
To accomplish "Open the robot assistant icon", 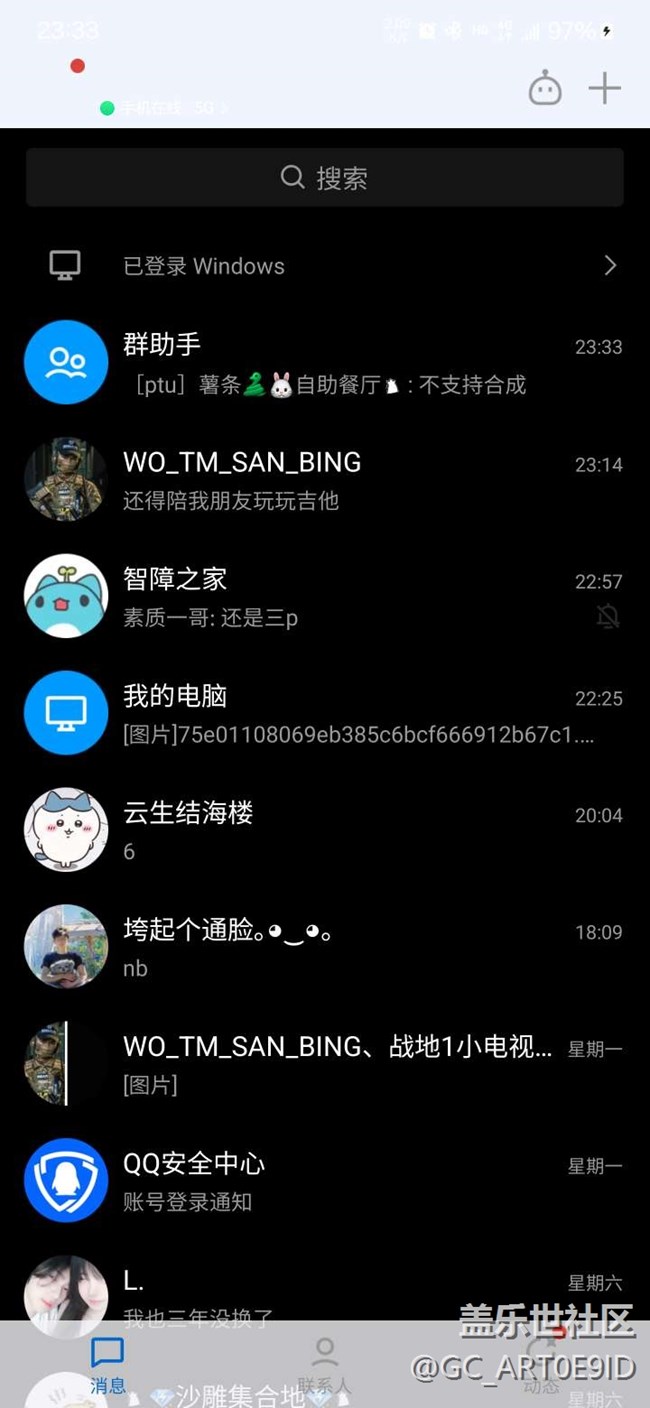I will 544,88.
